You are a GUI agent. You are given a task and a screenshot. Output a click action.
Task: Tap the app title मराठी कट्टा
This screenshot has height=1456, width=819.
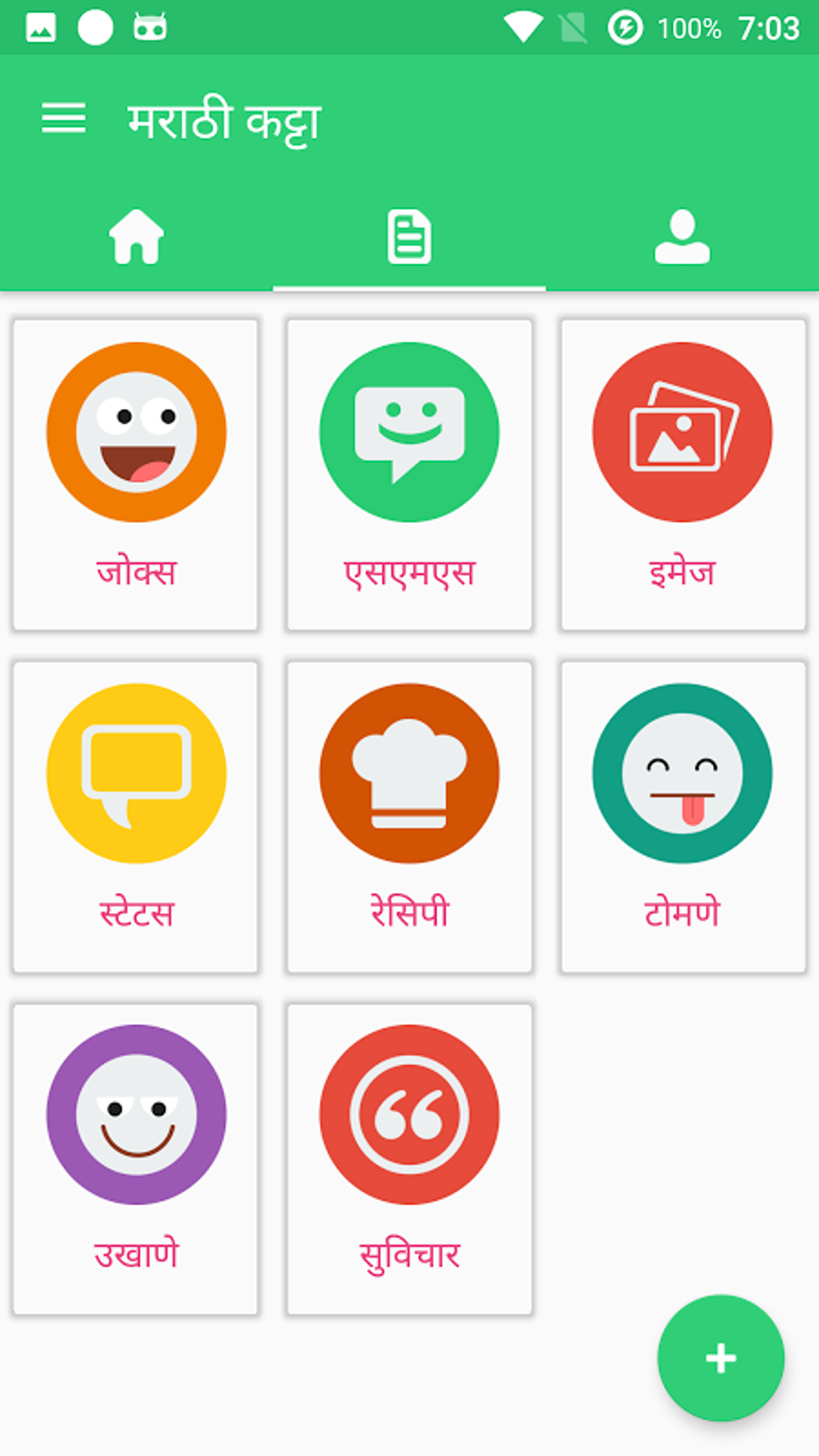223,120
